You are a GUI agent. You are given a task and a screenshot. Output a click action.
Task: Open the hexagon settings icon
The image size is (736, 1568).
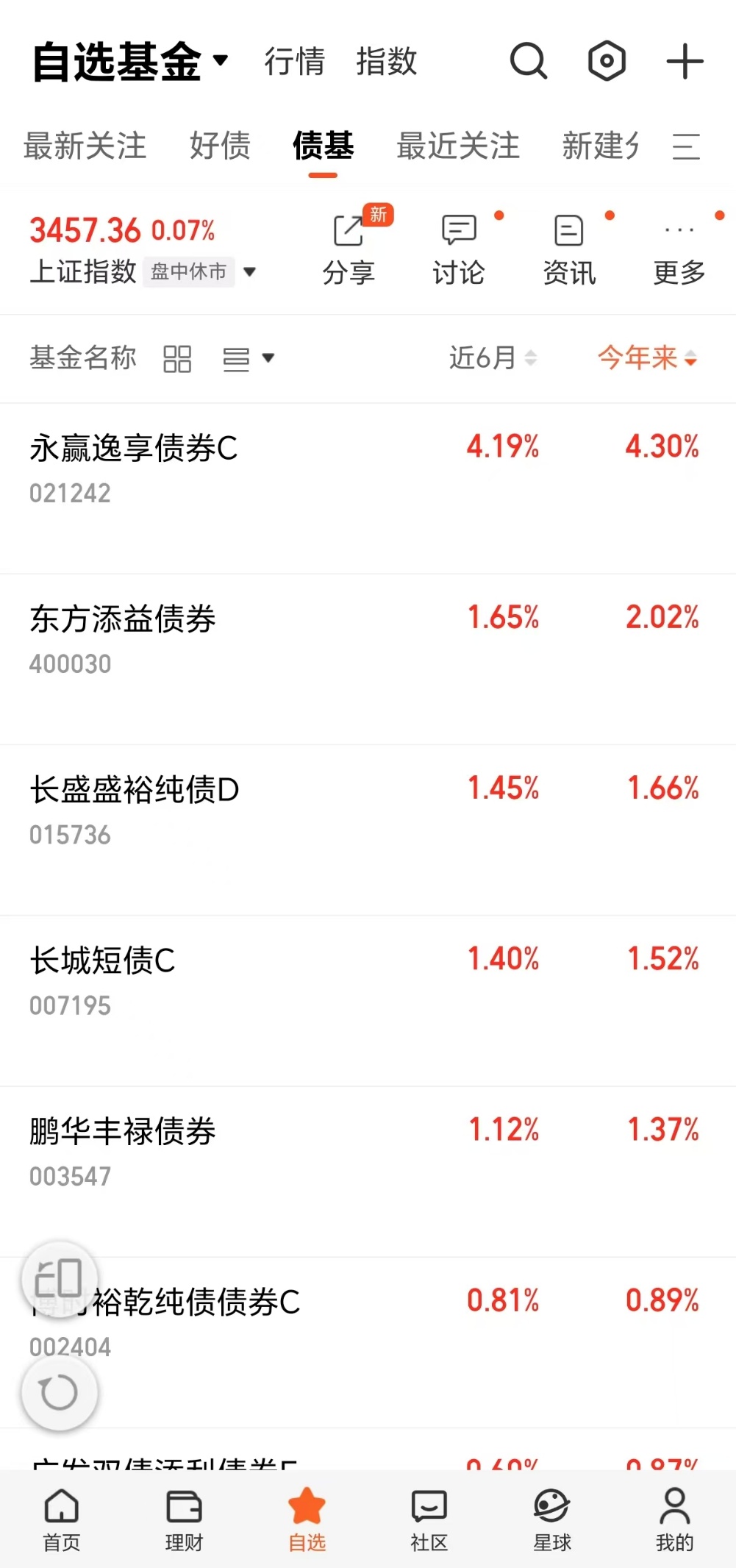[607, 60]
